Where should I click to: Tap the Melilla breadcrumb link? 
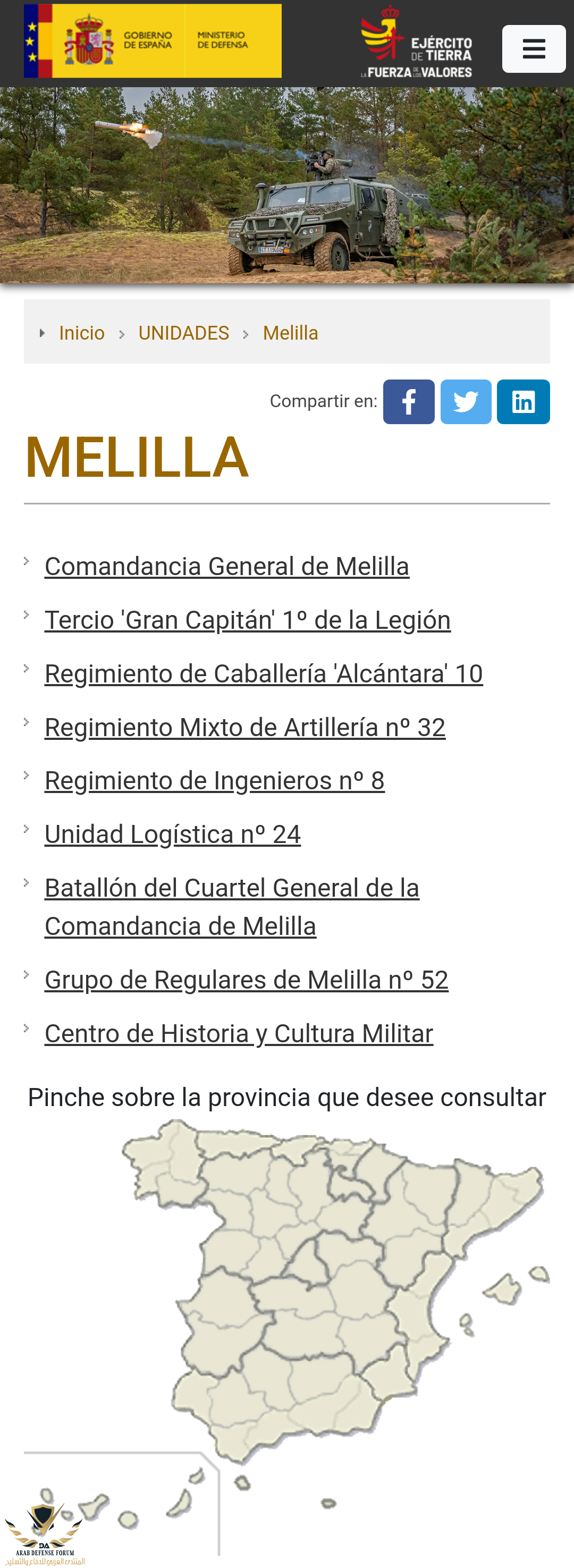coord(290,333)
